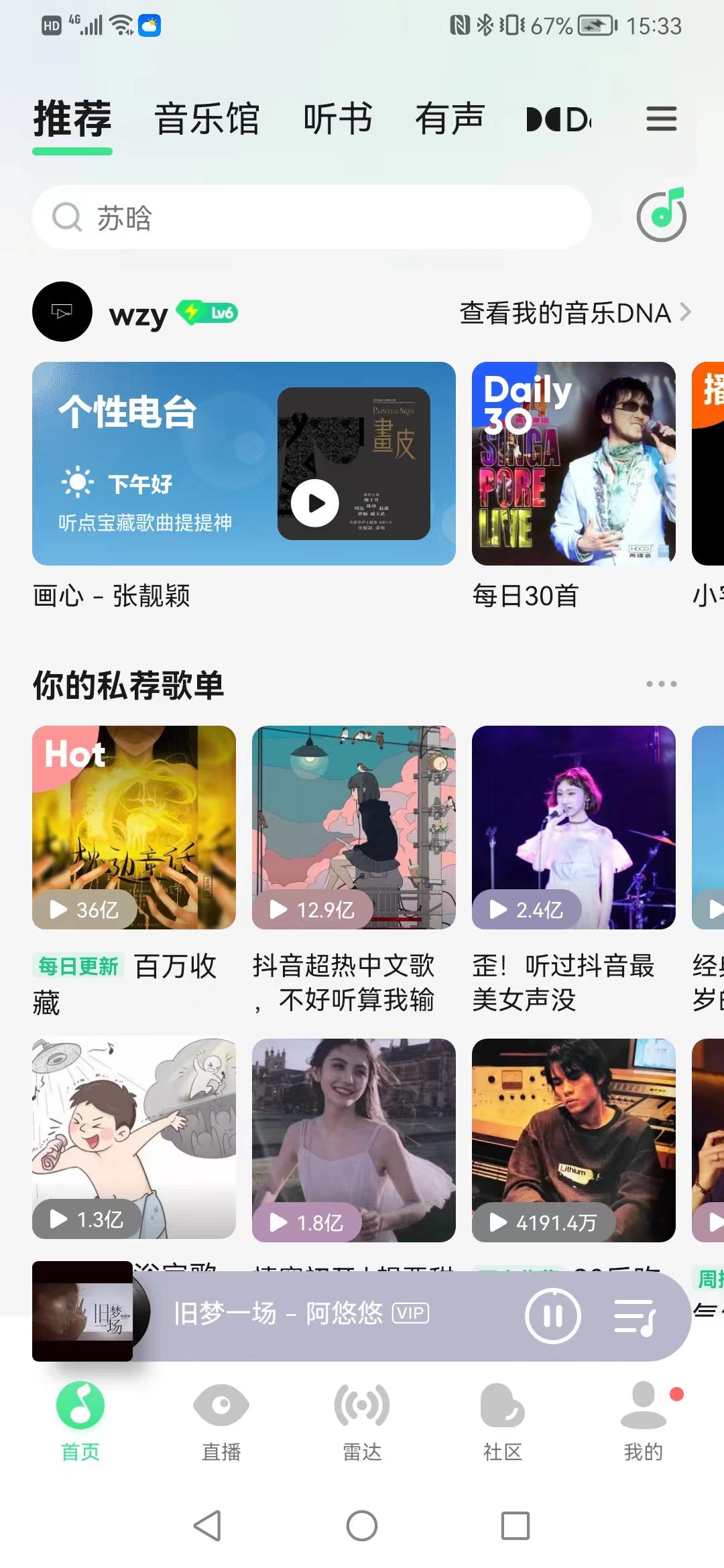Image resolution: width=724 pixels, height=1568 pixels.
Task: Open 听过抖音最美女声没 playlist
Action: 573,828
